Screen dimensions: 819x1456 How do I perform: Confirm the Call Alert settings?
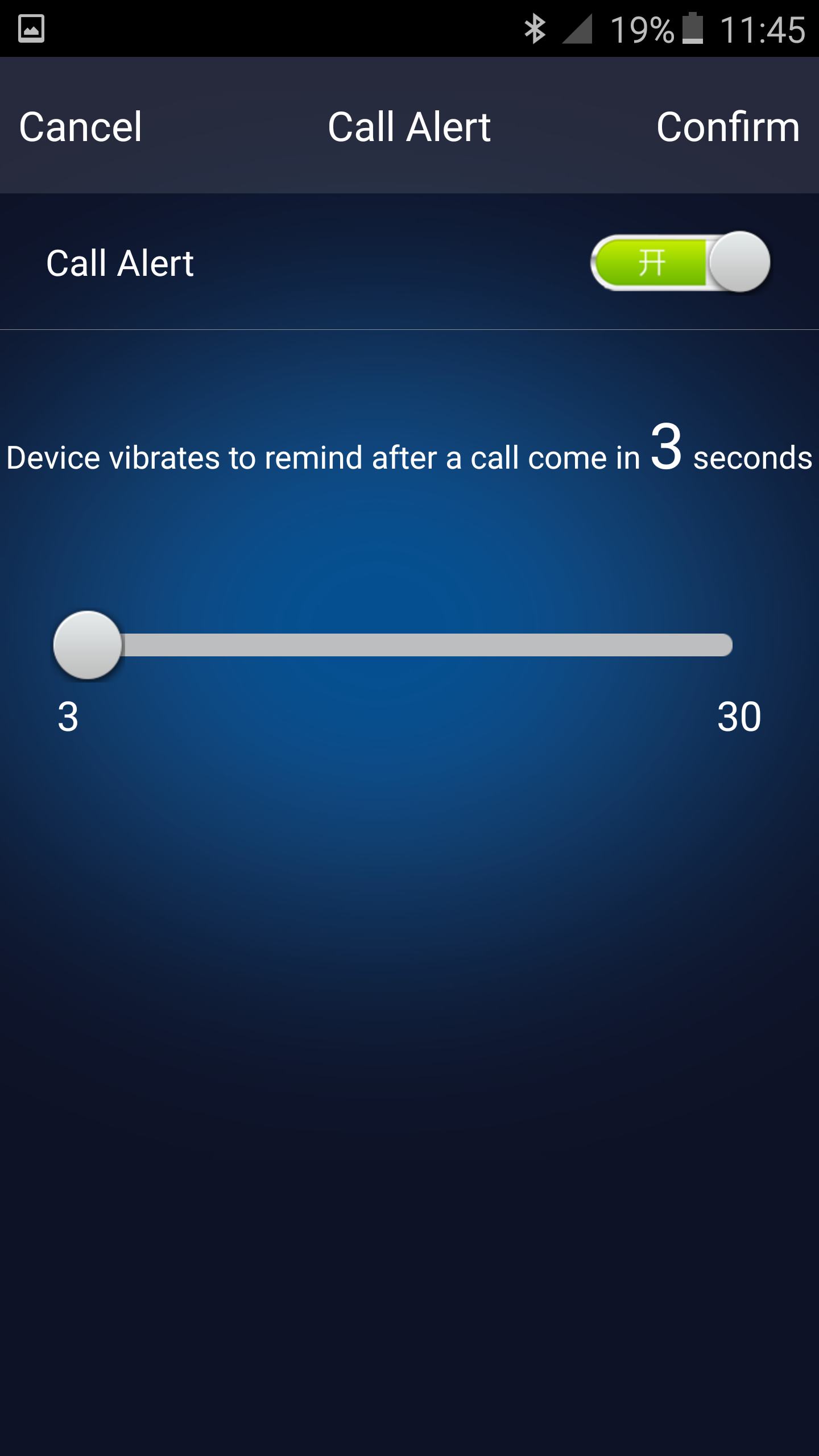tap(727, 127)
